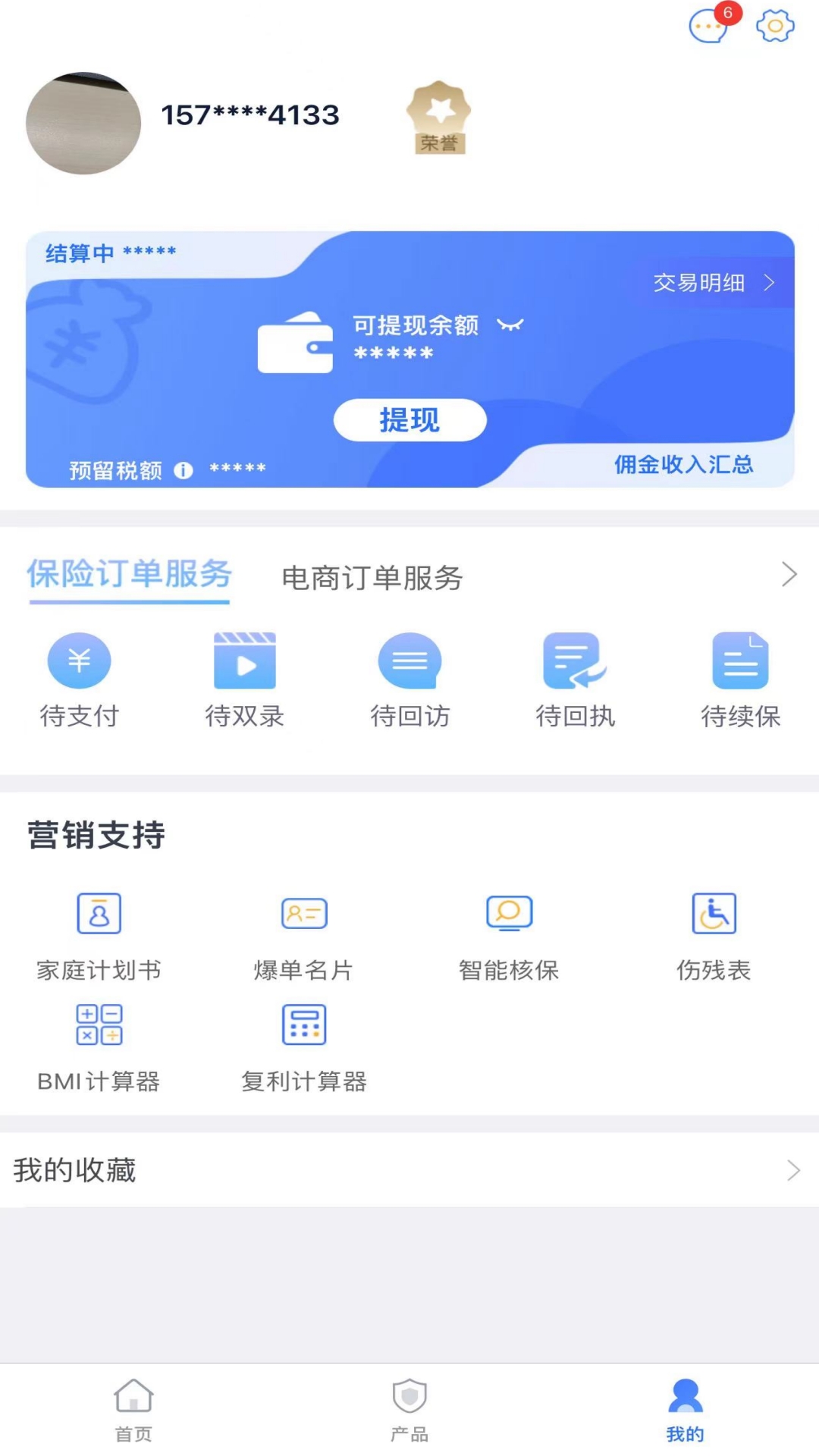Open 我的收藏 favorites row
This screenshot has width=819, height=1456.
click(409, 1170)
